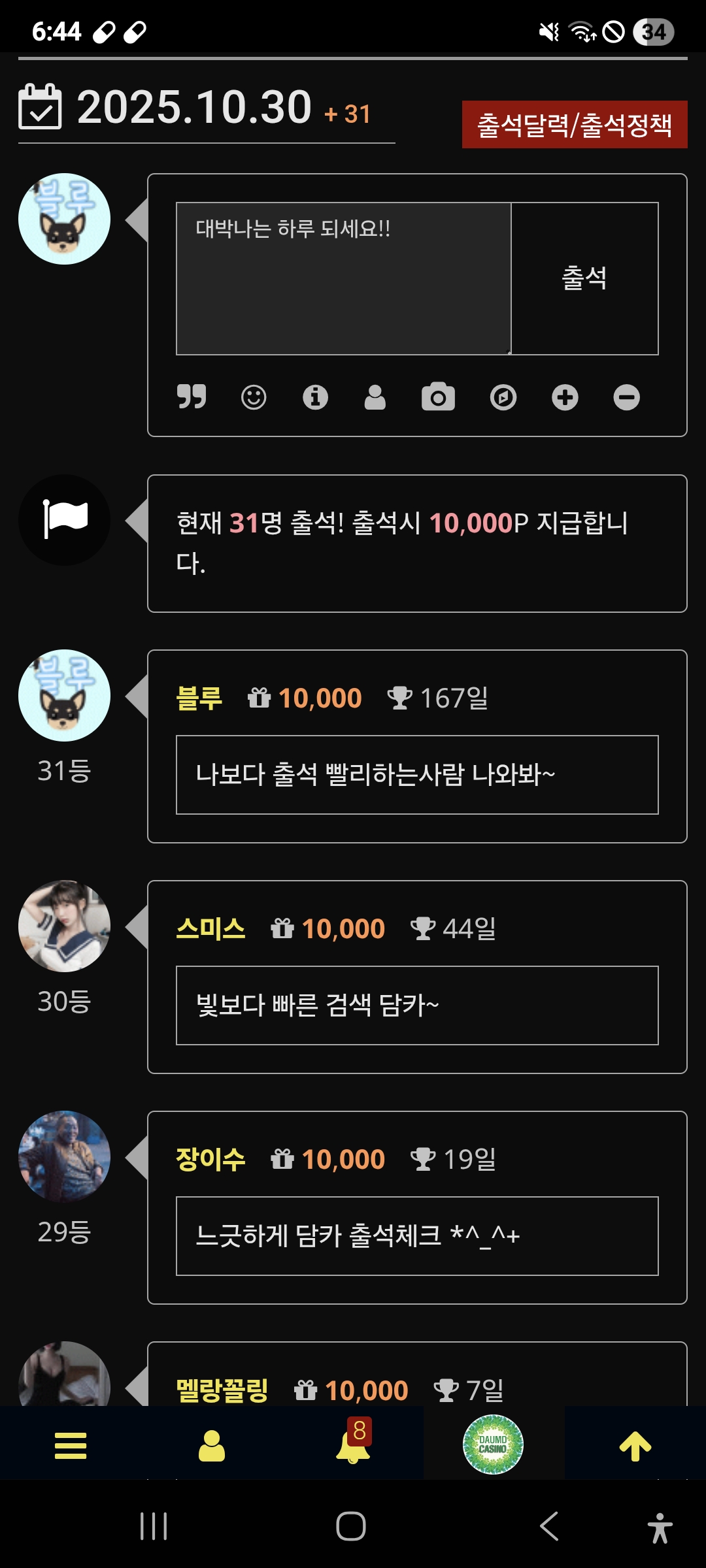The width and height of the screenshot is (706, 1568).
Task: Open the 출석달력/출석정책 button
Action: coord(574,124)
